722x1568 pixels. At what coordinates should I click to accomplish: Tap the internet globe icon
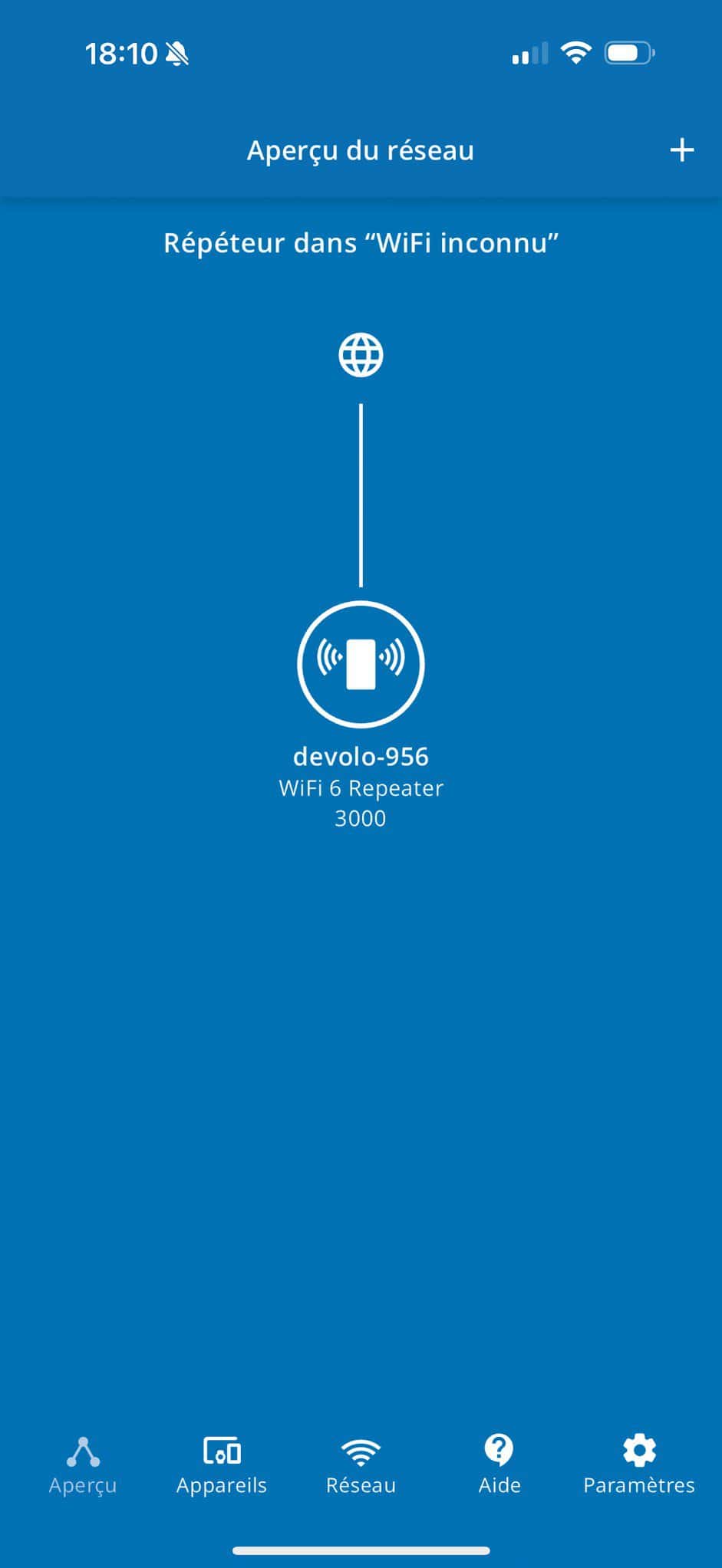coord(361,355)
